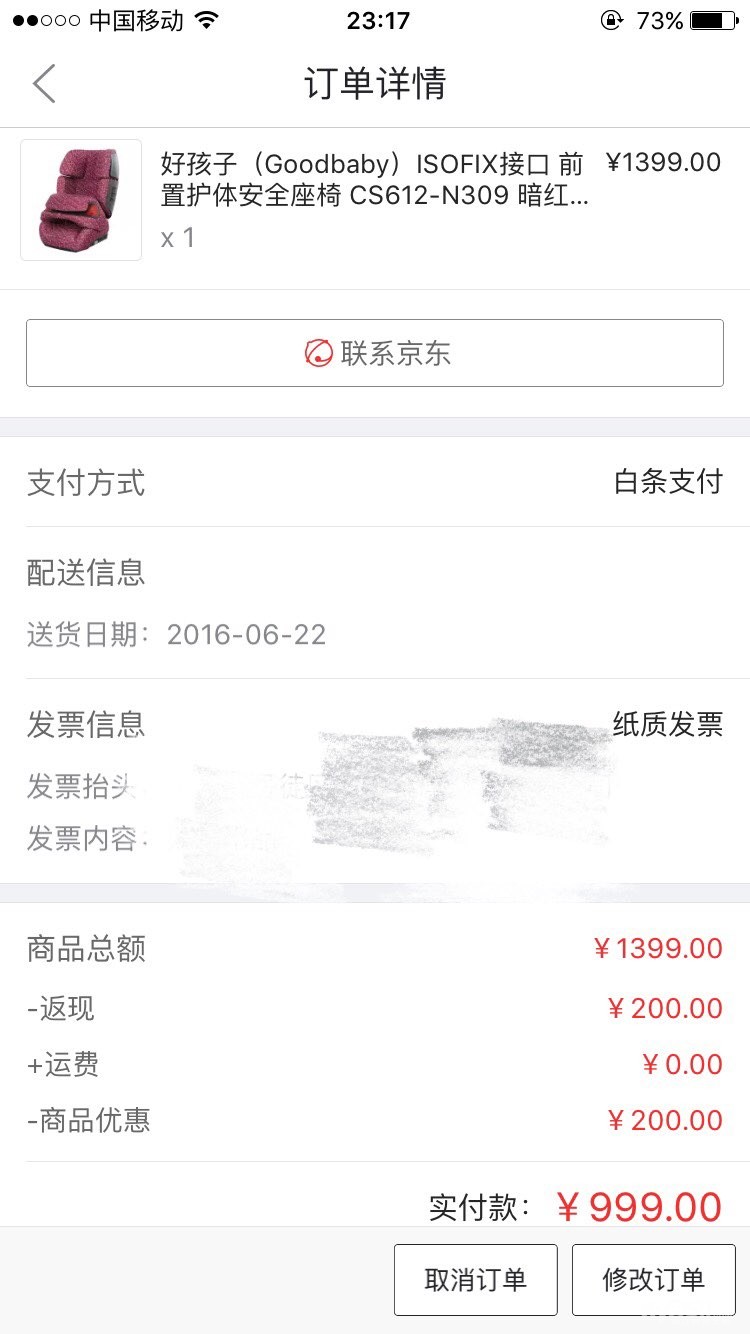Go back from order details
Image resolution: width=750 pixels, height=1334 pixels.
pos(44,84)
